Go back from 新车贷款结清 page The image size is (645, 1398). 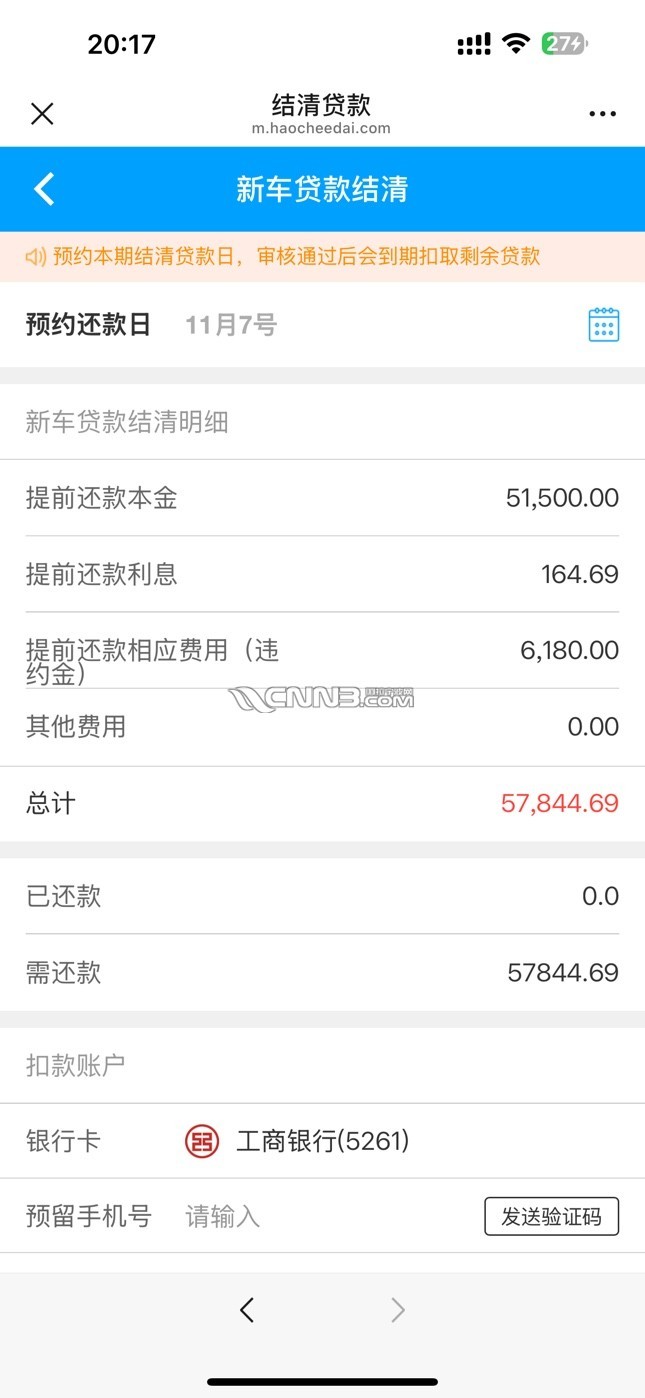coord(44,189)
